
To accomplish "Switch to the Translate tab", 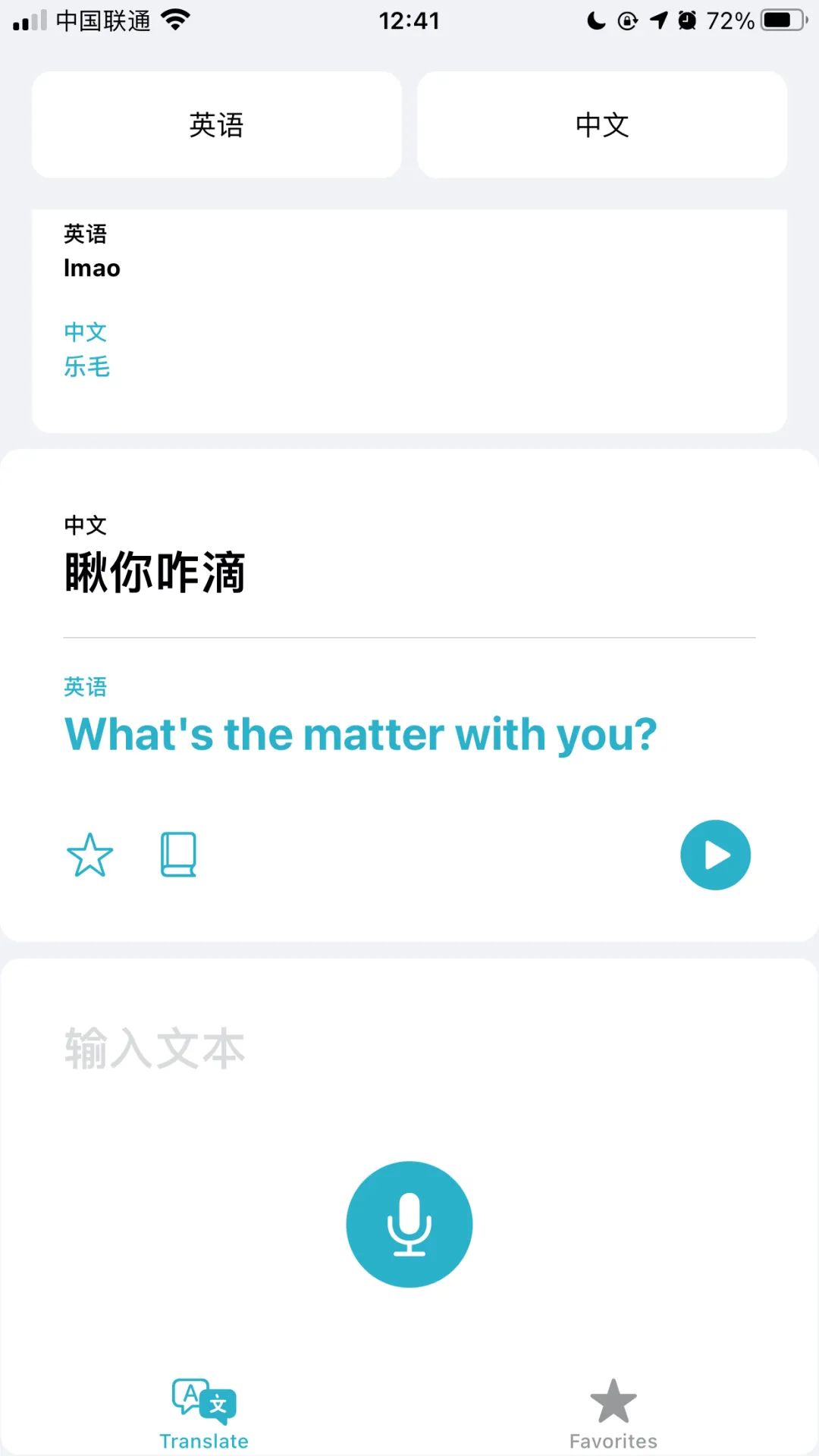I will pos(204,1414).
